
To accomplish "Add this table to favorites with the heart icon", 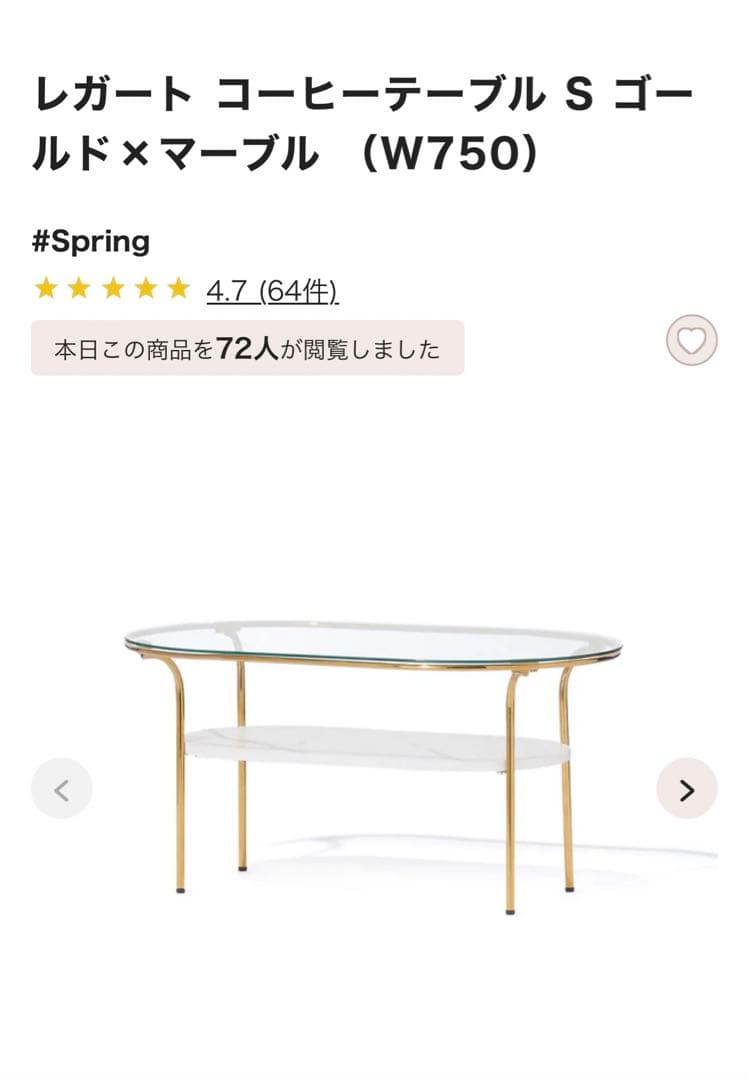I will tap(691, 340).
